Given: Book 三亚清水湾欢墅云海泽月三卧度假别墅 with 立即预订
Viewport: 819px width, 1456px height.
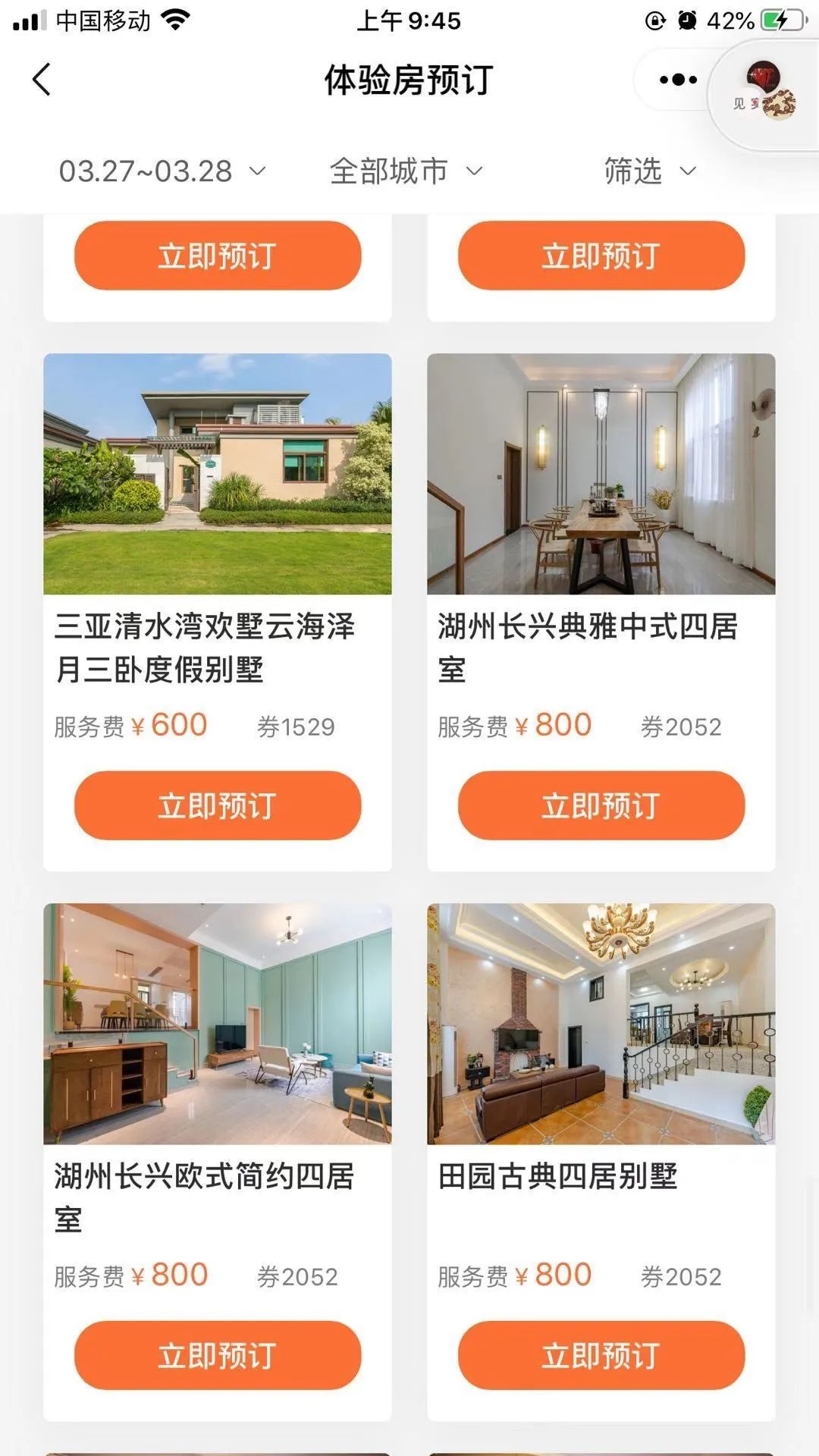Looking at the screenshot, I should (x=218, y=805).
